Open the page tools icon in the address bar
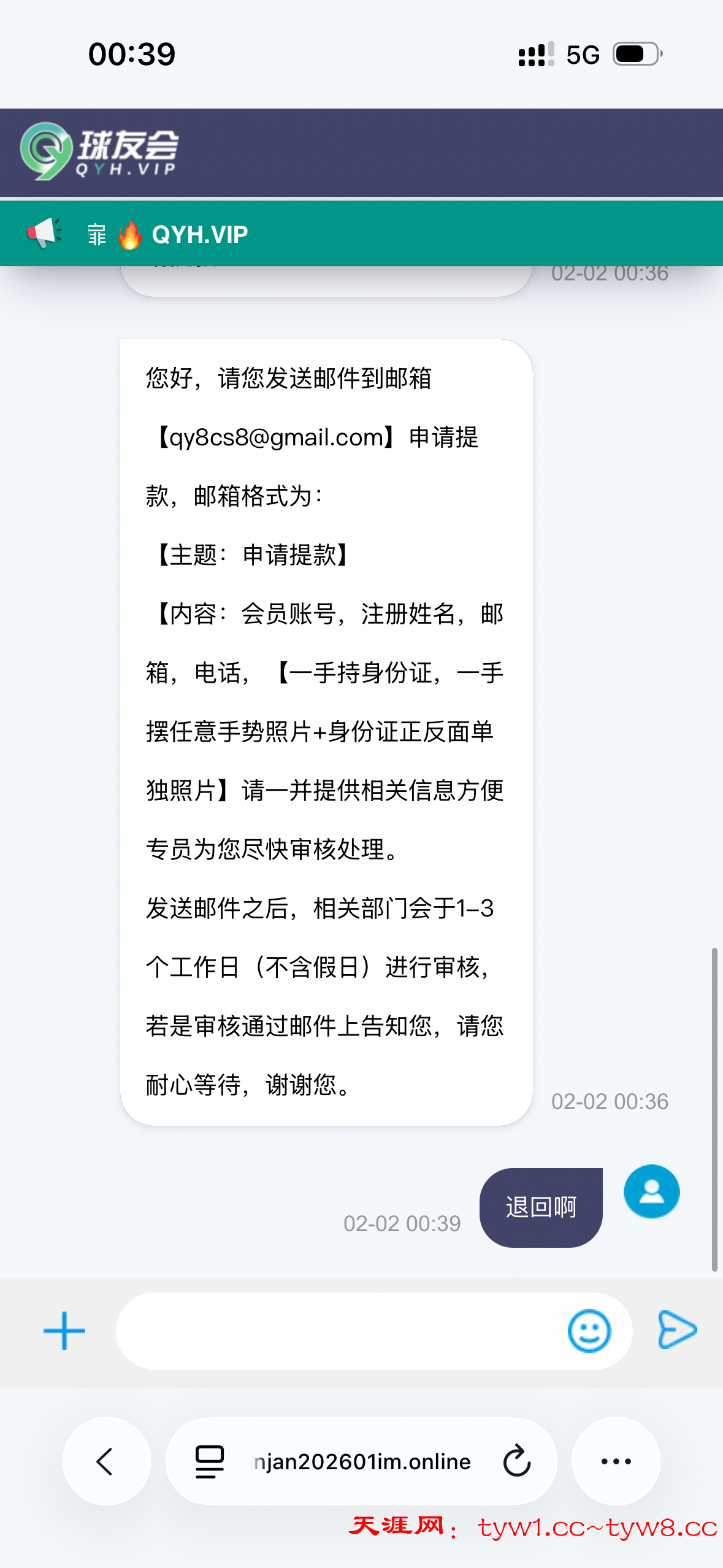 click(209, 1461)
